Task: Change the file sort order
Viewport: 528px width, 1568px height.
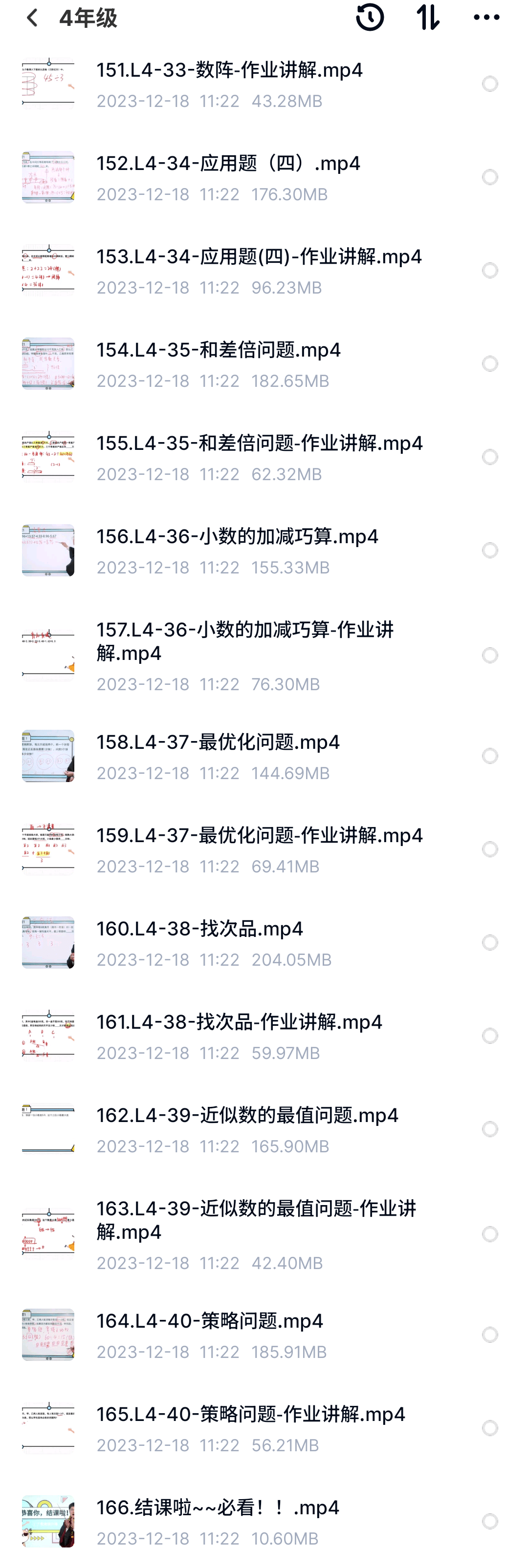Action: point(428,18)
